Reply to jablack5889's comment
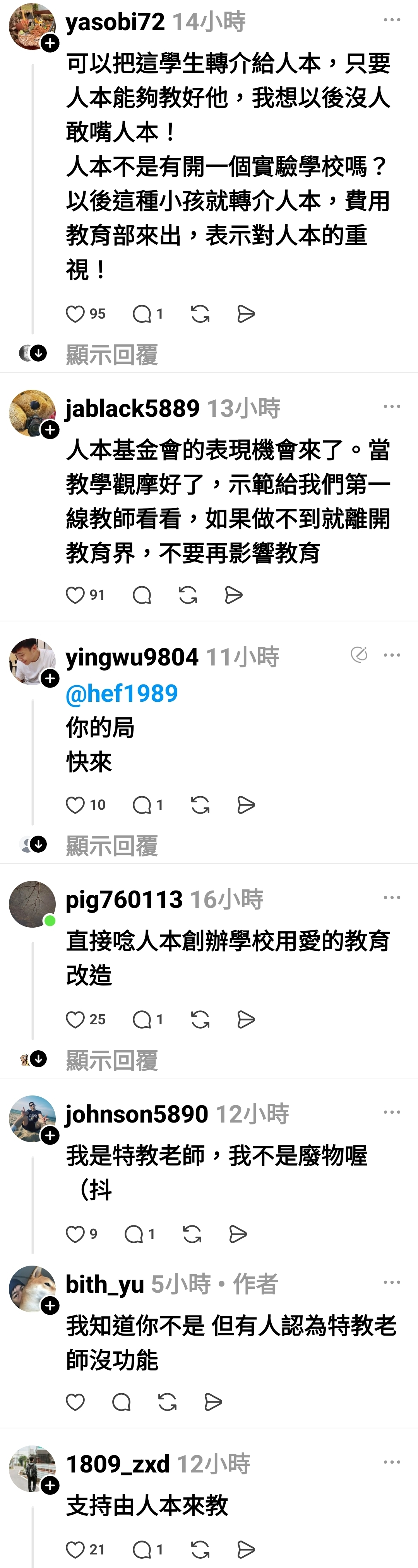418x1568 pixels. pyautogui.click(x=142, y=595)
